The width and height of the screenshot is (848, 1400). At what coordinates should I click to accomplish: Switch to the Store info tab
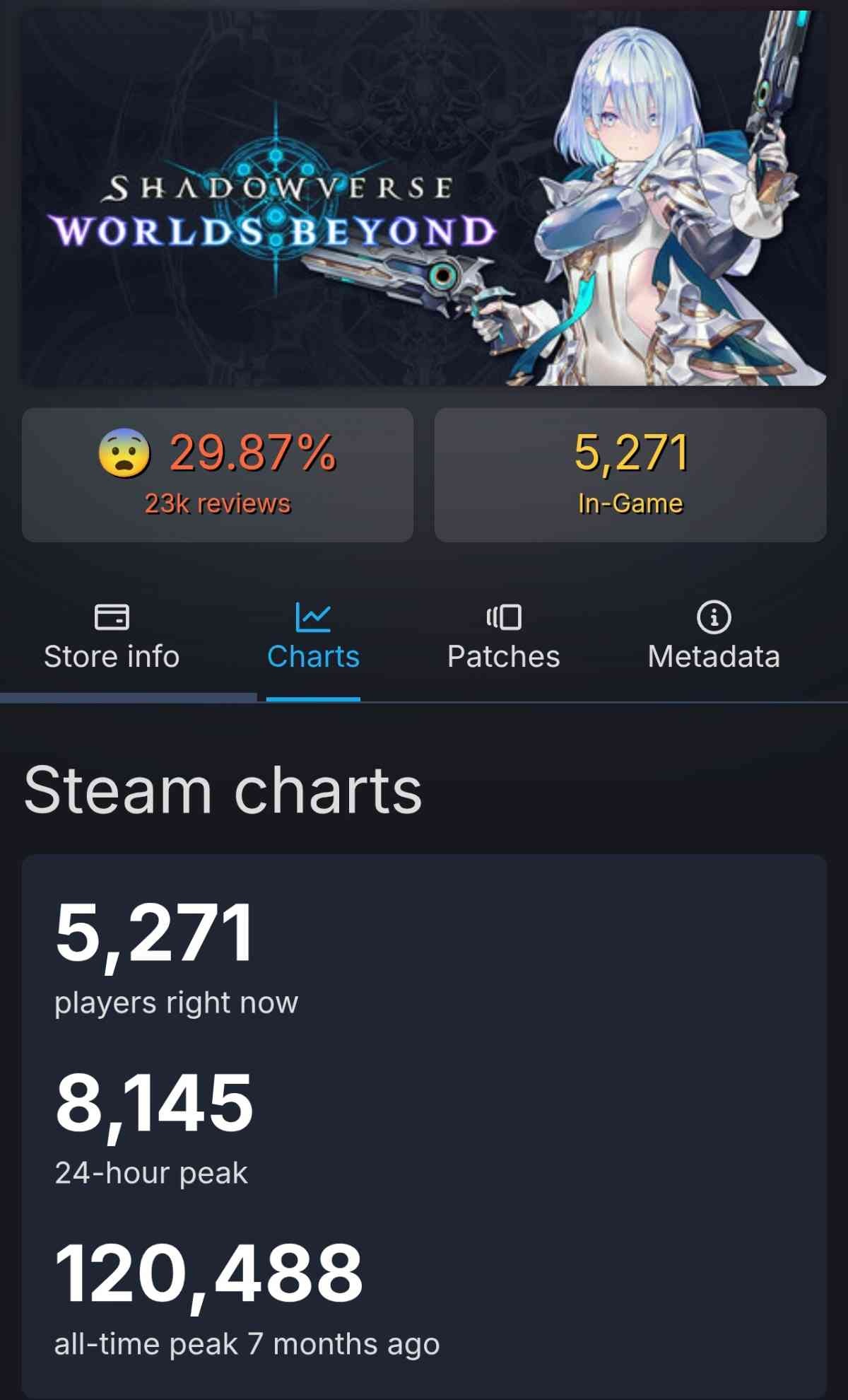[112, 638]
